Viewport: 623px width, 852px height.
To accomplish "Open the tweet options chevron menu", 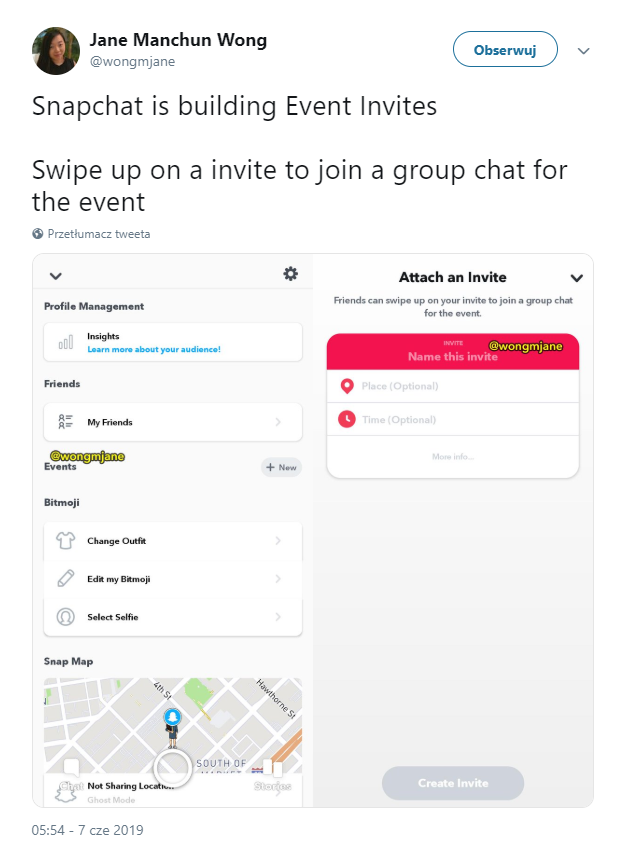I will pyautogui.click(x=584, y=50).
